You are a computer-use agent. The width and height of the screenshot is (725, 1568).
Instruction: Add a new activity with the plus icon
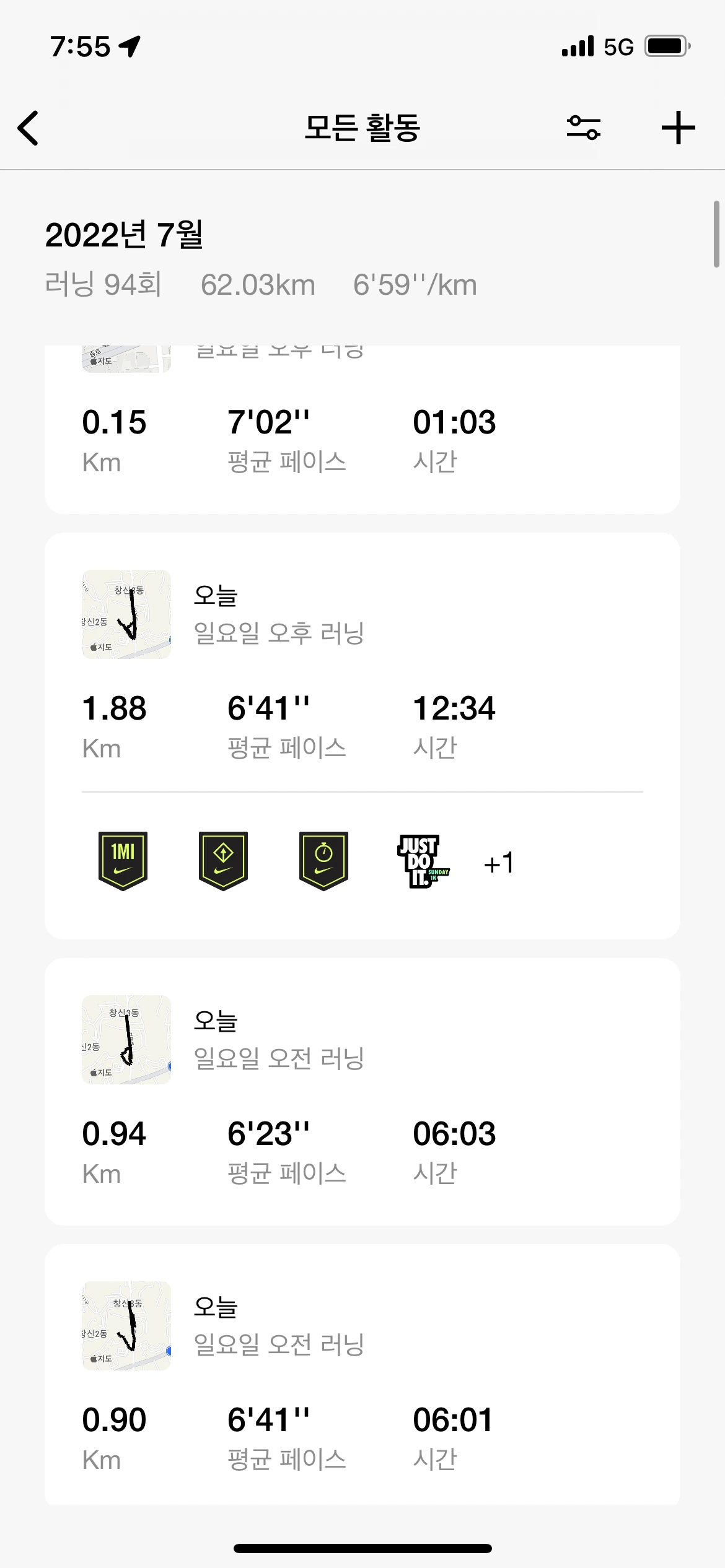[678, 128]
